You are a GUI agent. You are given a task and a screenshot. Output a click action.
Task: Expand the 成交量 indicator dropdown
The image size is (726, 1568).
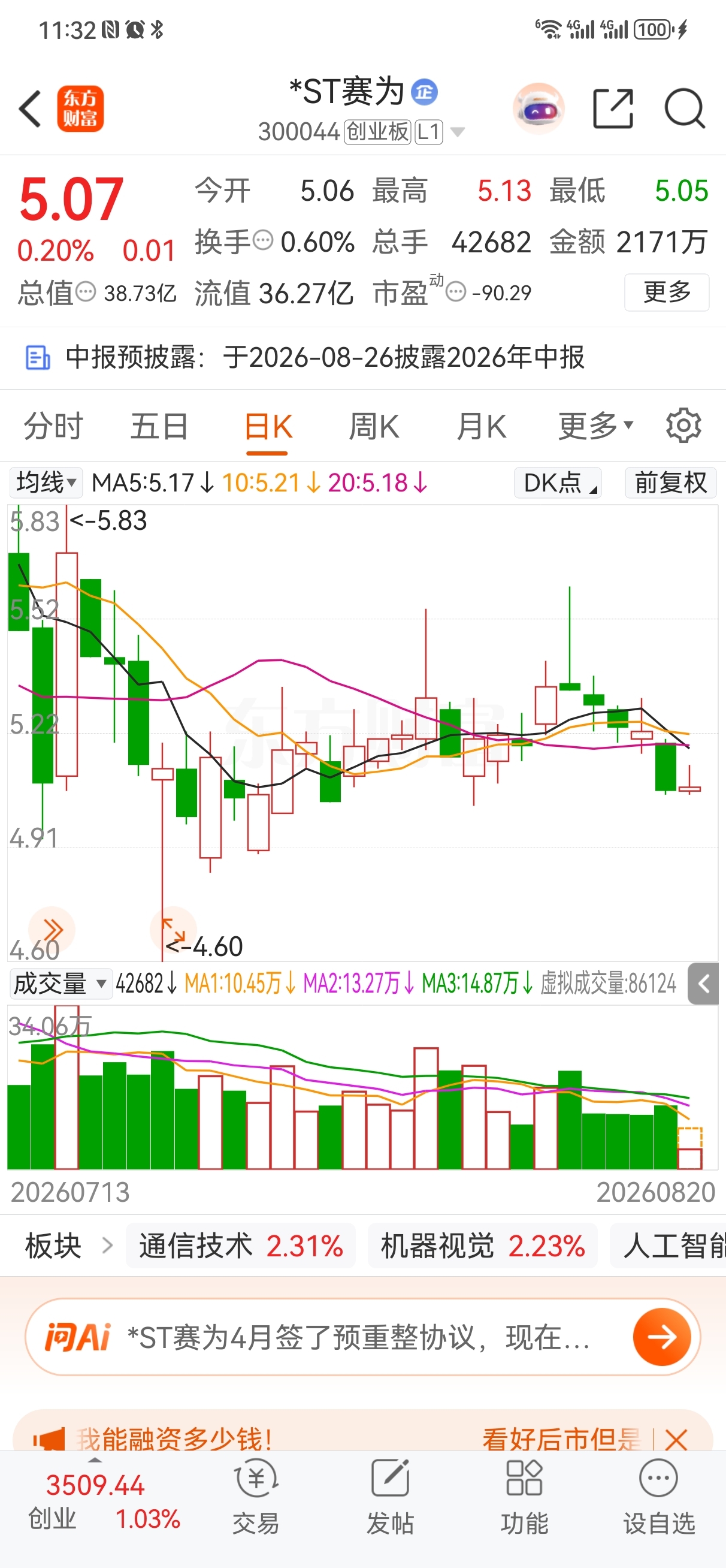pos(61,984)
